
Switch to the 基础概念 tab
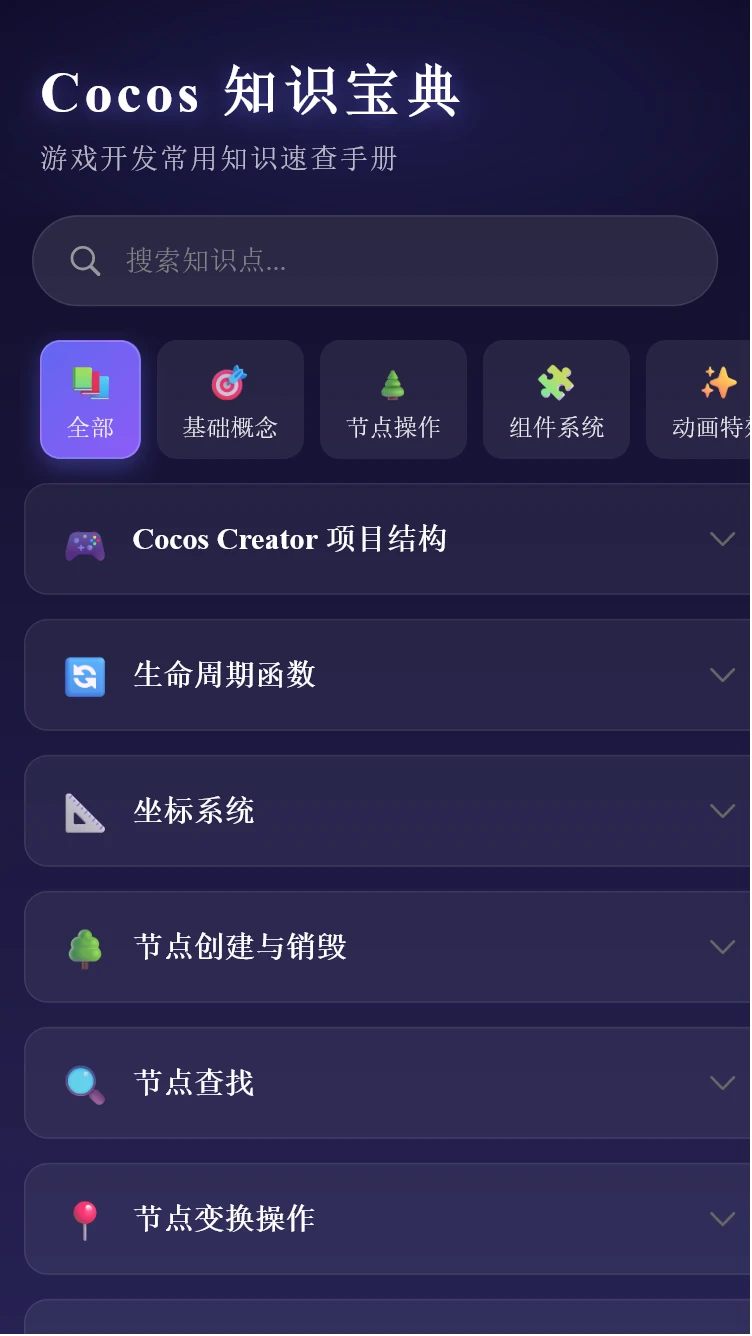(230, 399)
